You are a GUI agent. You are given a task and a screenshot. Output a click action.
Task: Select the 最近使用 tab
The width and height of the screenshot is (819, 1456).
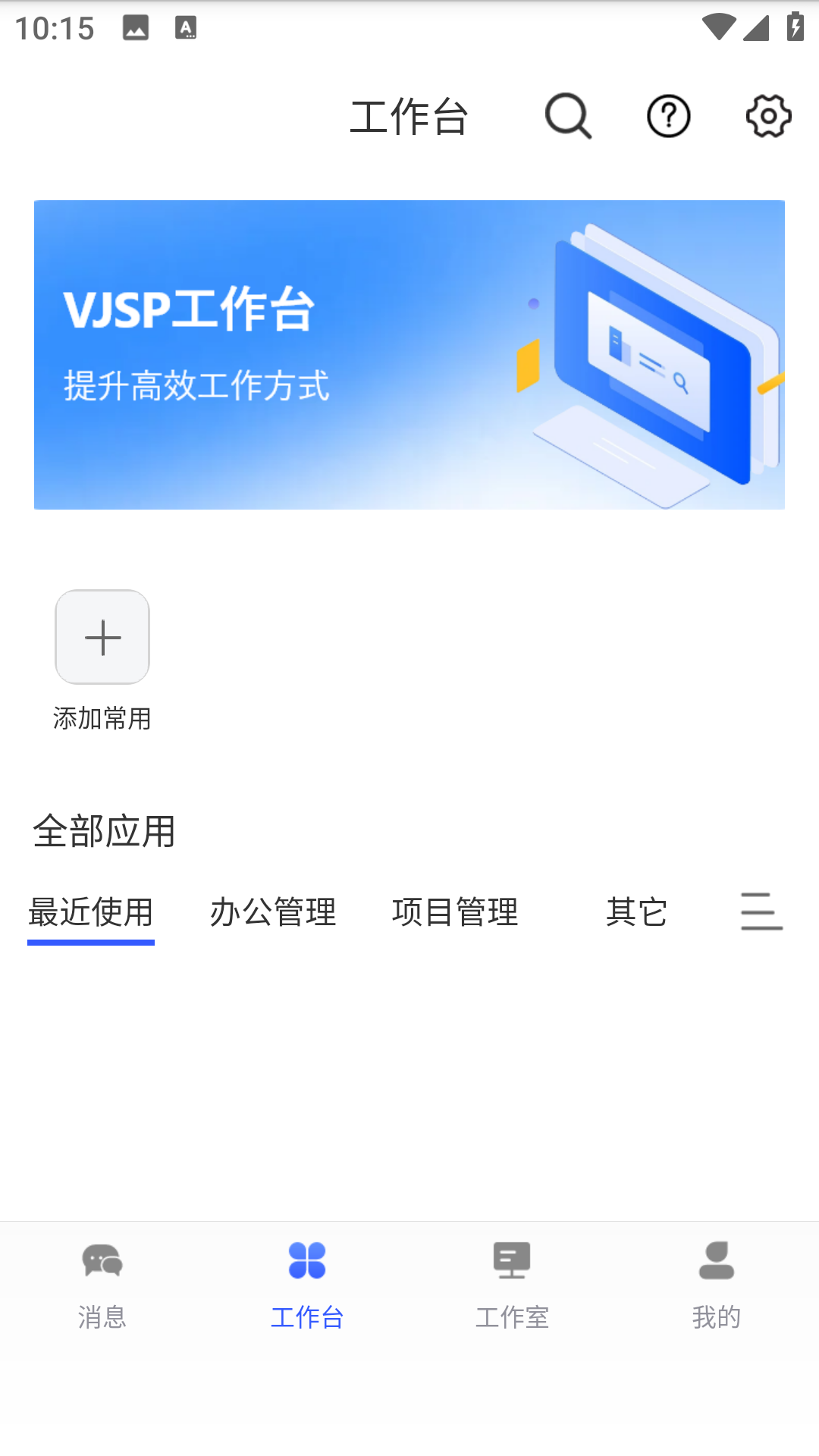tap(91, 913)
